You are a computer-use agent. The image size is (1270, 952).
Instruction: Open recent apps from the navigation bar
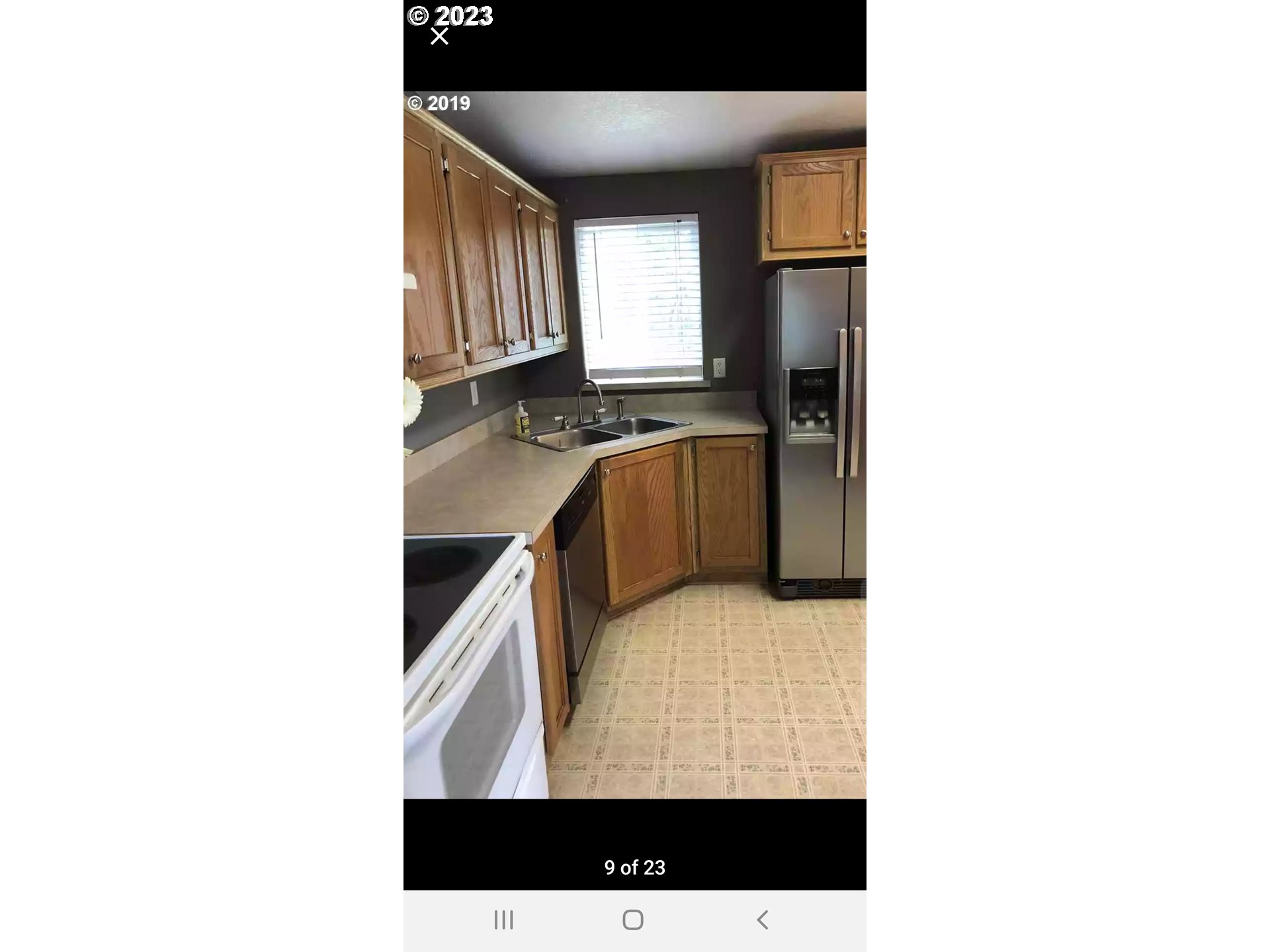coord(503,920)
